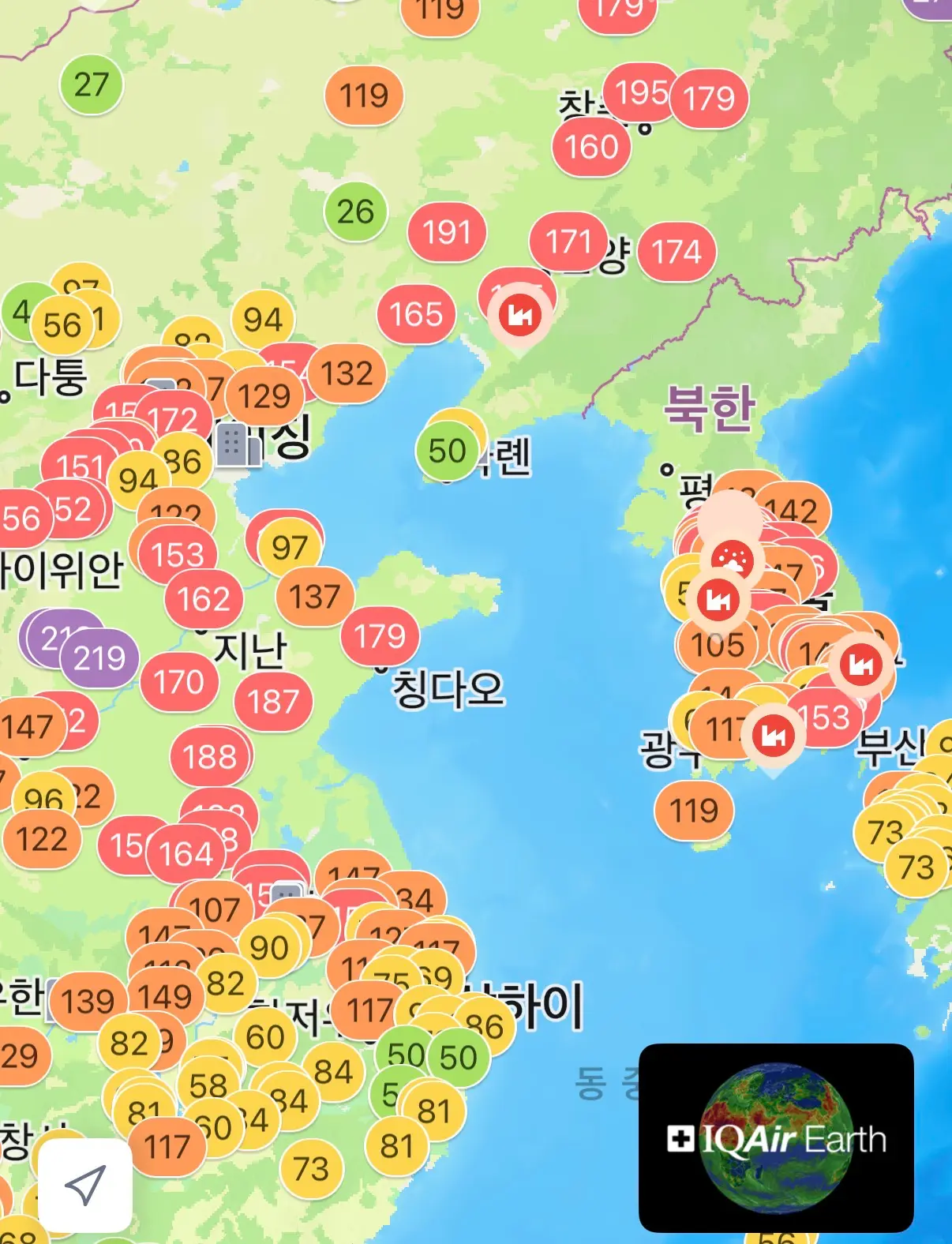Screen dimensions: 952x1244
Task: Select the red 160 AQI marker
Action: 591,147
